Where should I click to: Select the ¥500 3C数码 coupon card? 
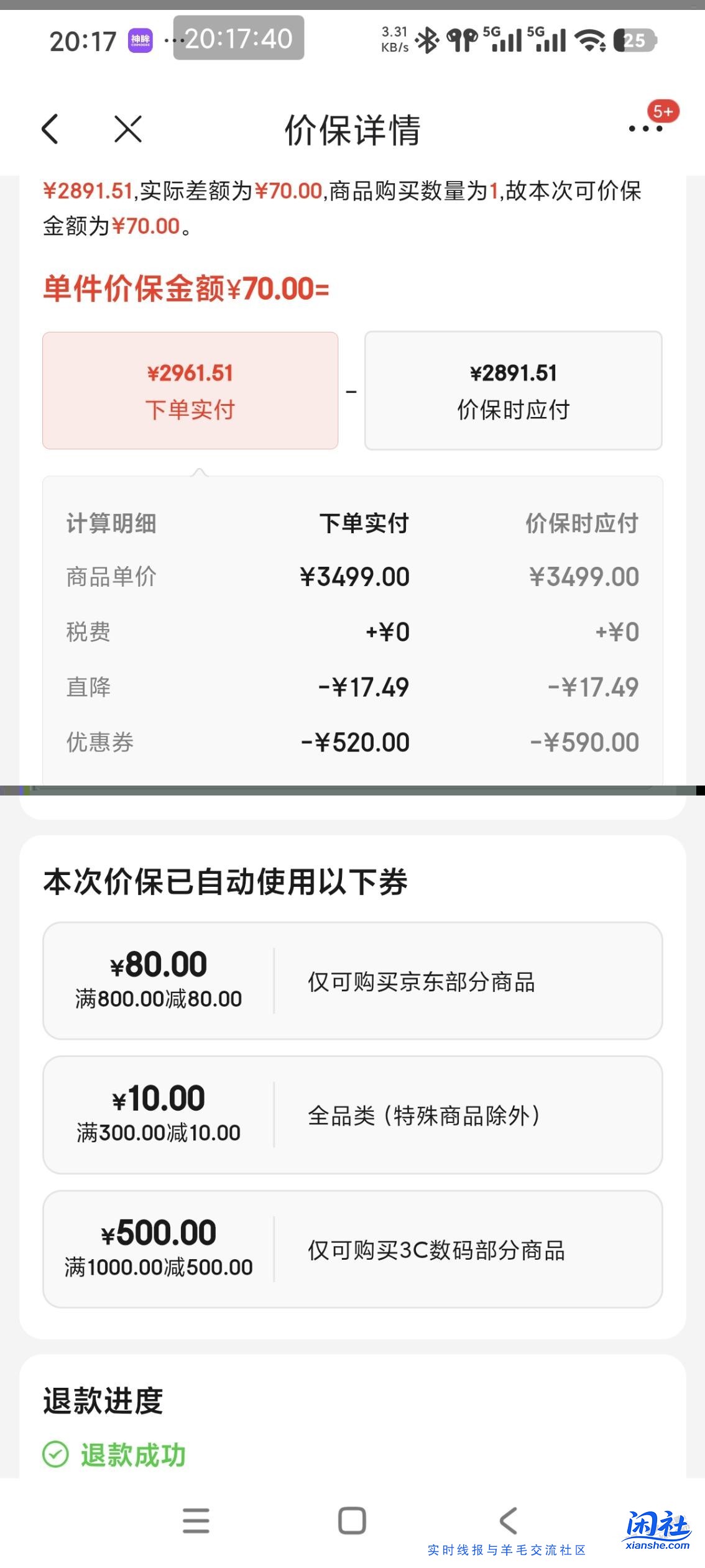coord(352,1249)
